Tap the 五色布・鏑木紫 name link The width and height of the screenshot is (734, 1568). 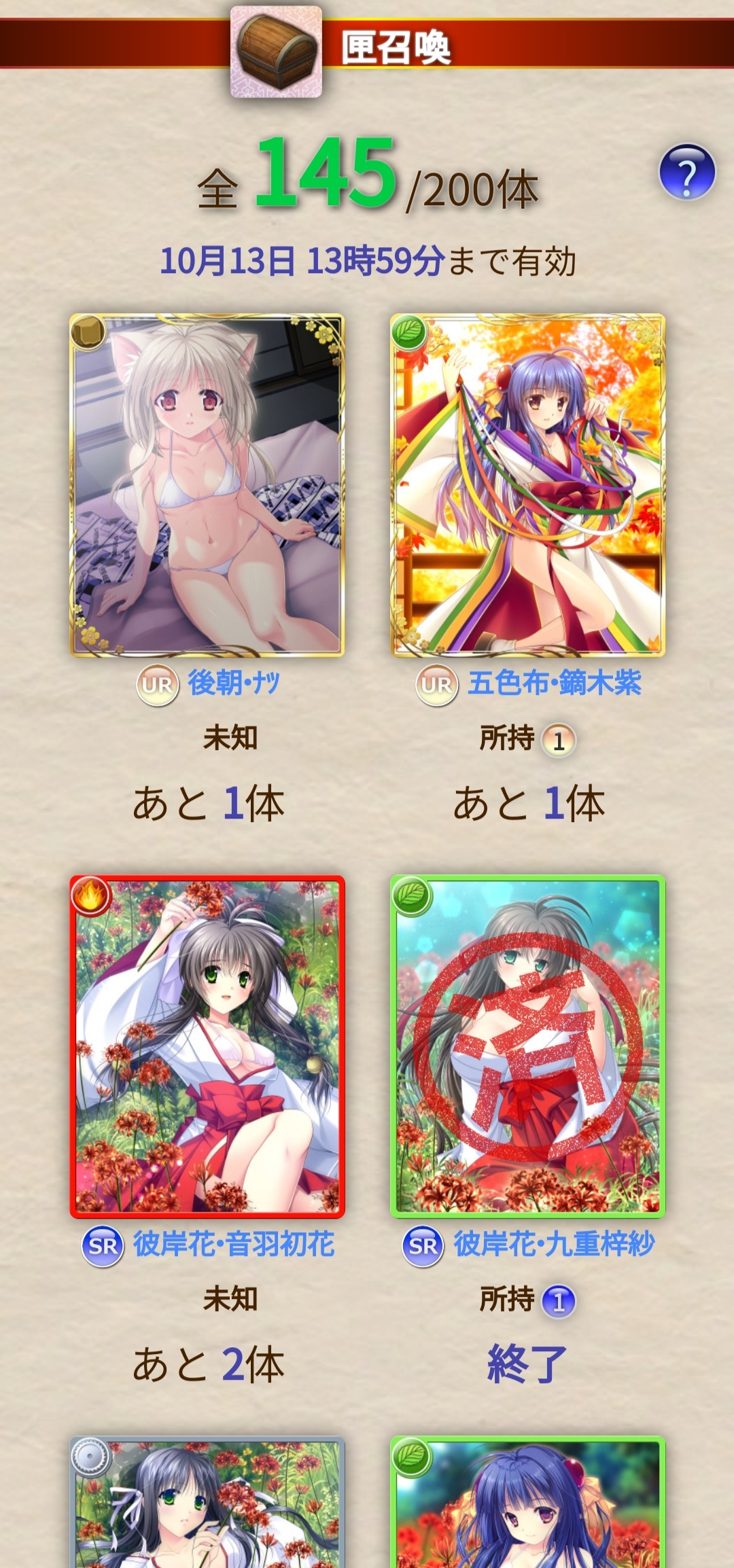coord(554,682)
